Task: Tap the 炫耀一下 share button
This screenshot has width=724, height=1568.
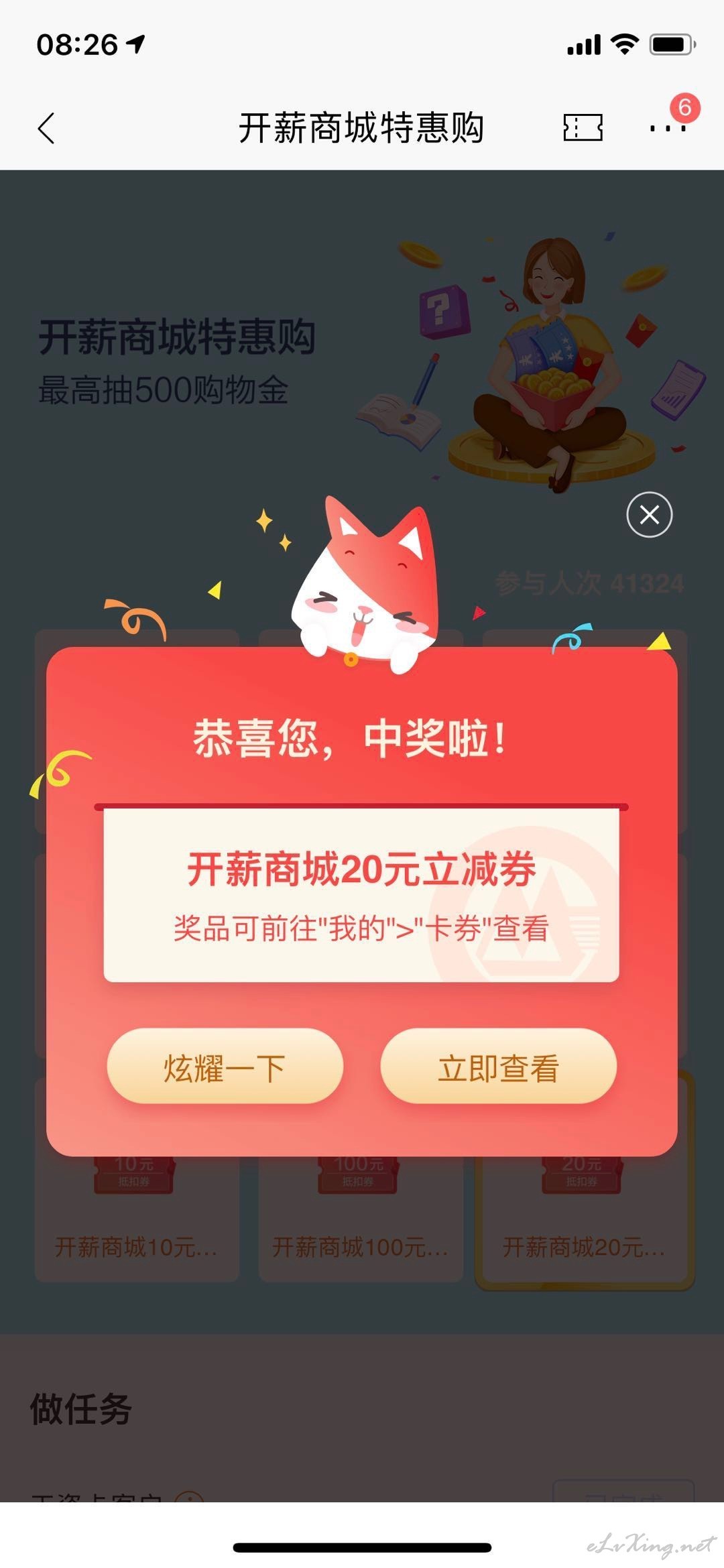Action: point(225,1067)
